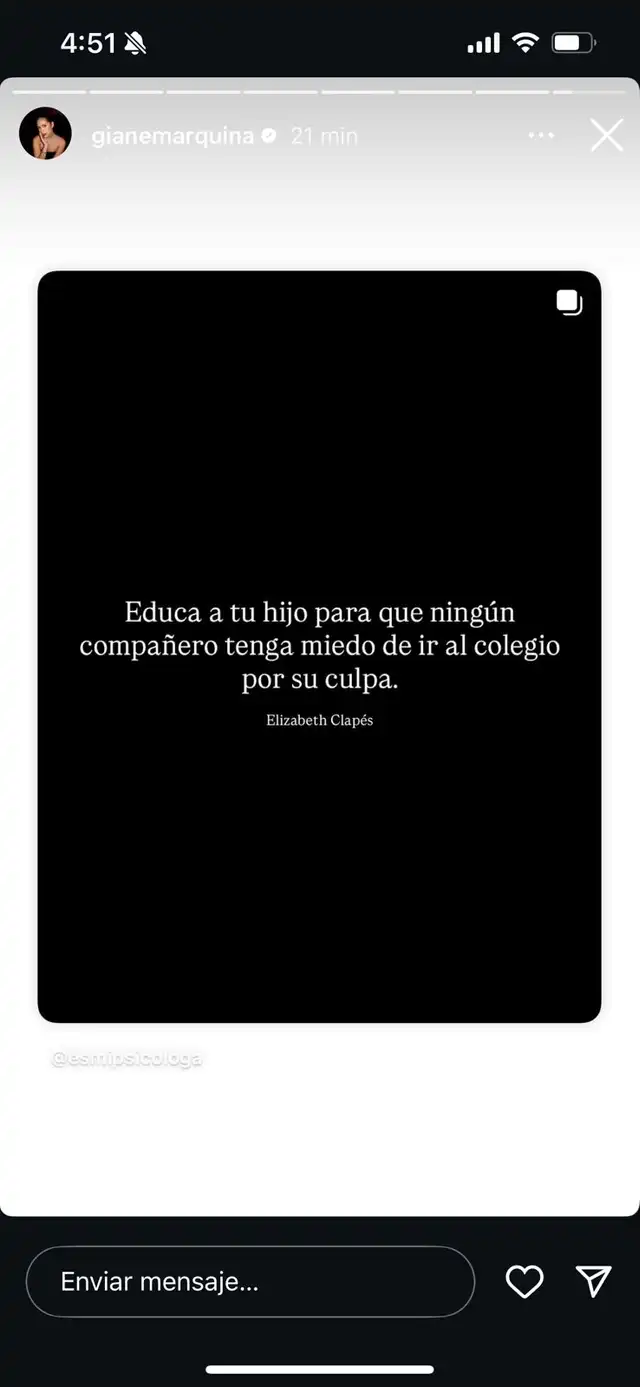Viewport: 640px width, 1387px height.
Task: Close the story with the X
Action: click(x=606, y=135)
